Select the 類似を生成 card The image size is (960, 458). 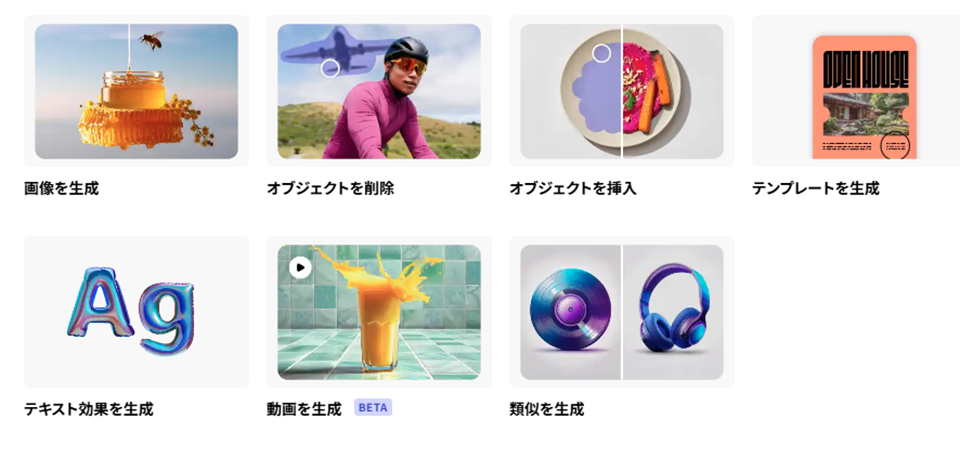621,312
